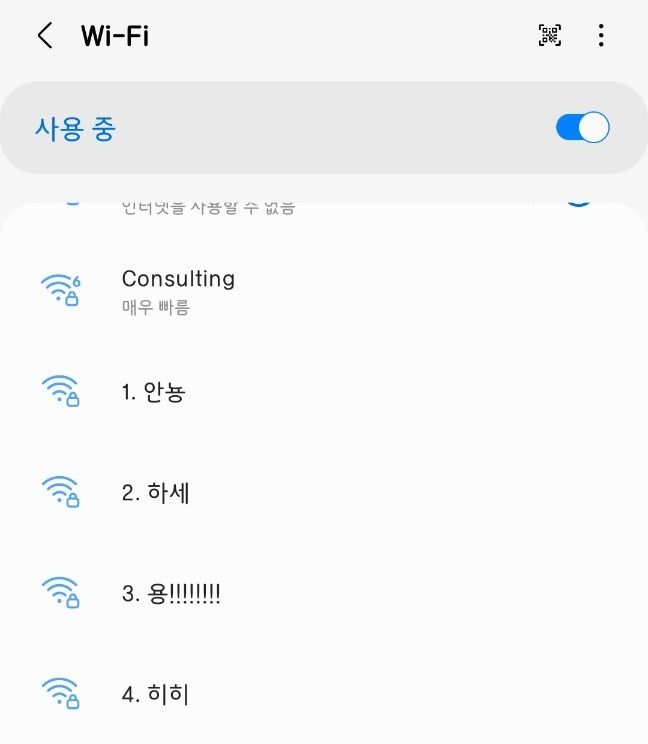The width and height of the screenshot is (648, 744).
Task: Tap the "4. 히히" network
Action: (x=155, y=693)
